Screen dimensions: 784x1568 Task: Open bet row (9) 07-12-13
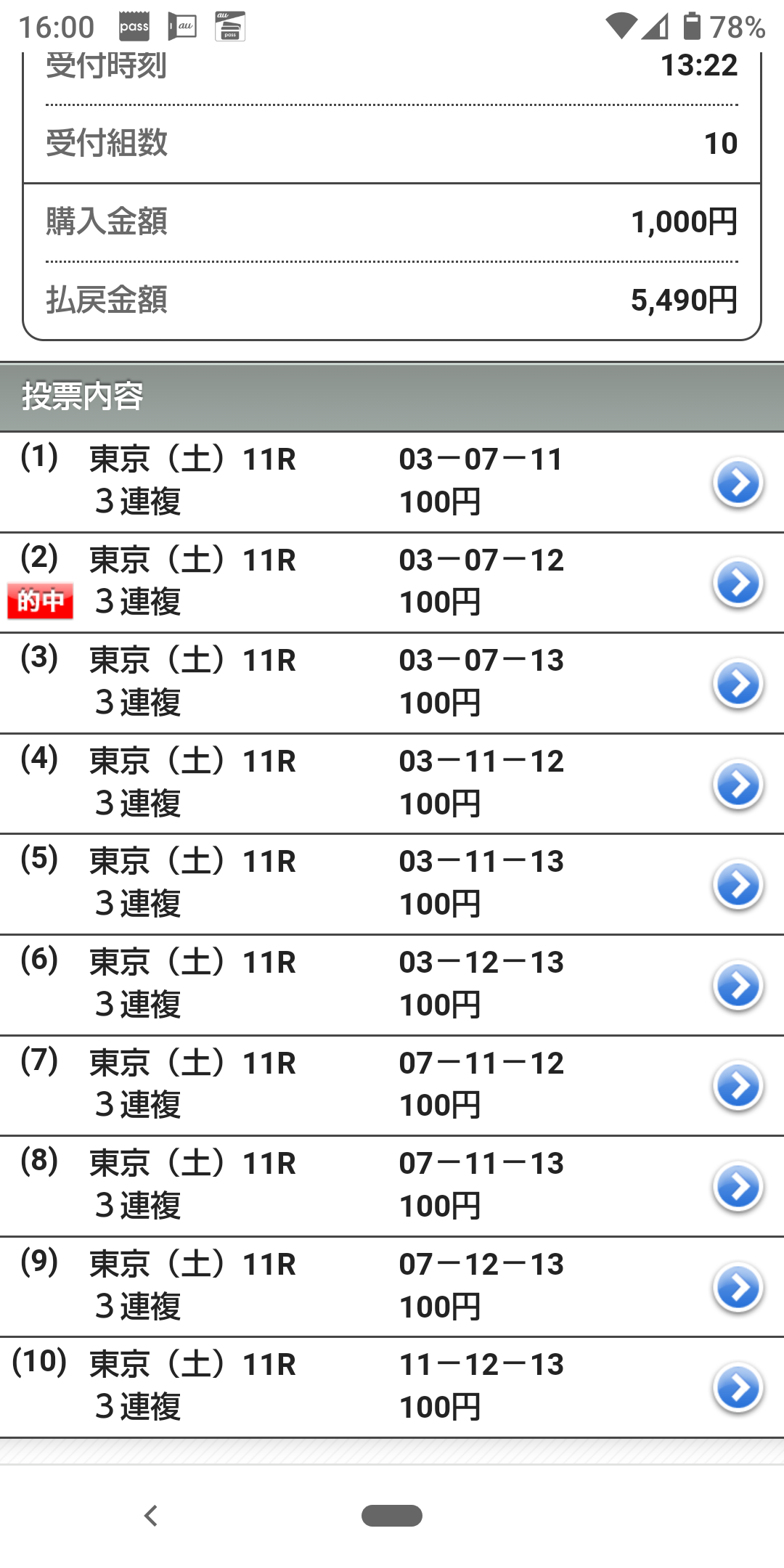coord(738,1287)
